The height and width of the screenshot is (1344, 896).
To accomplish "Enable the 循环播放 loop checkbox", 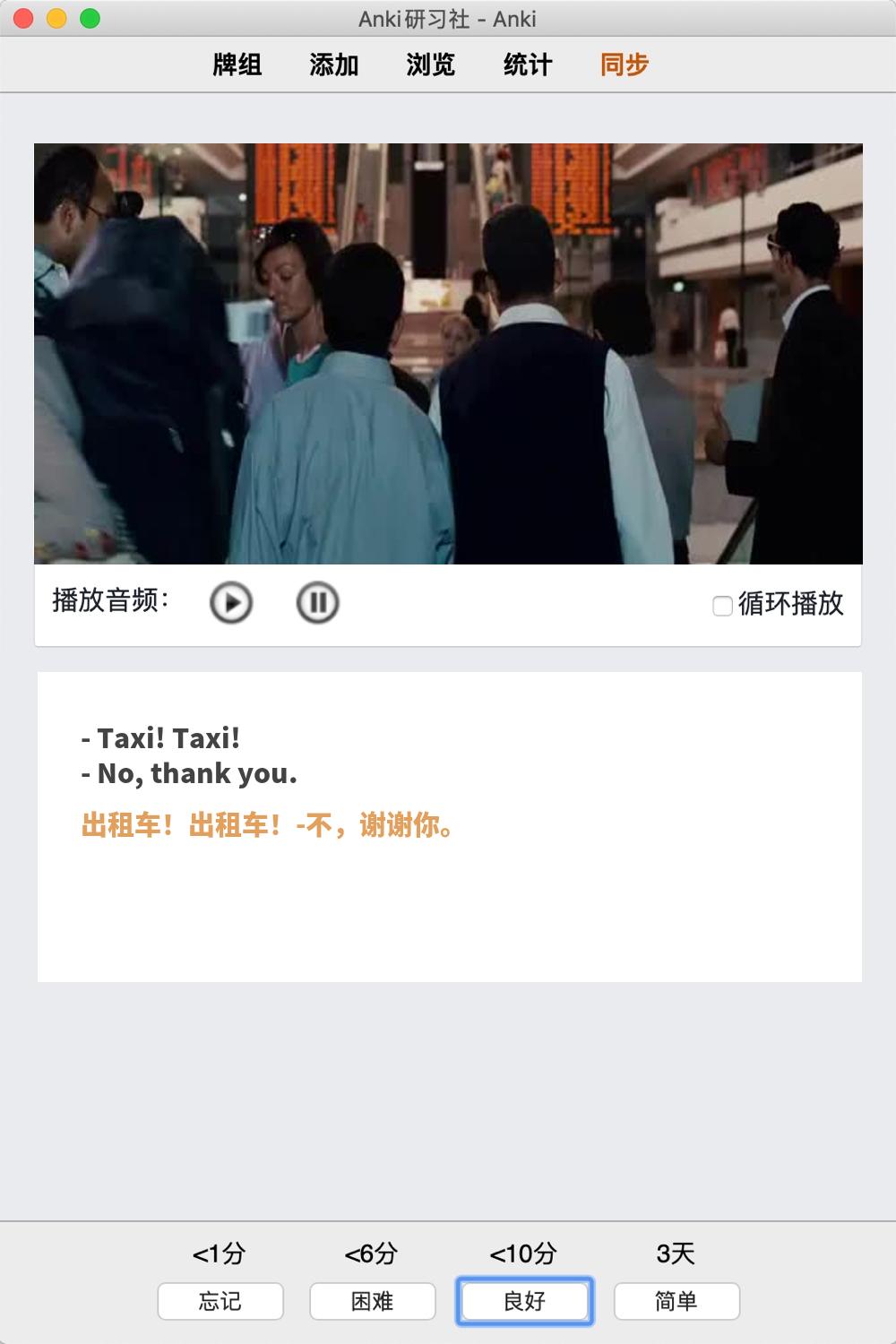I will tap(722, 607).
